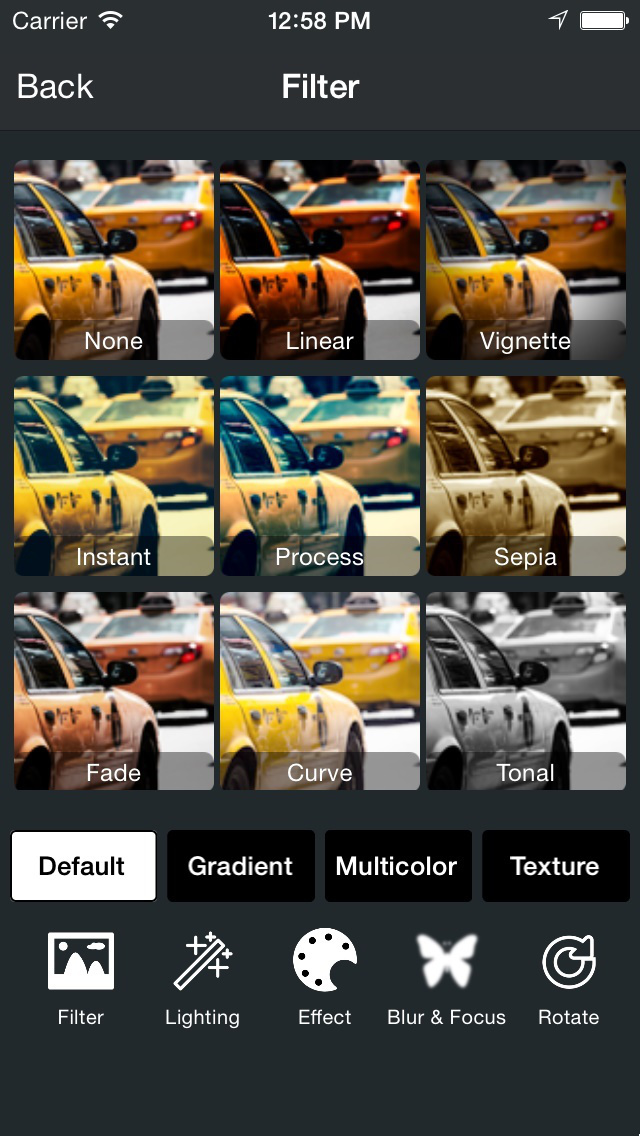Open the Blur & Focus tool
The height and width of the screenshot is (1136, 640).
[447, 979]
